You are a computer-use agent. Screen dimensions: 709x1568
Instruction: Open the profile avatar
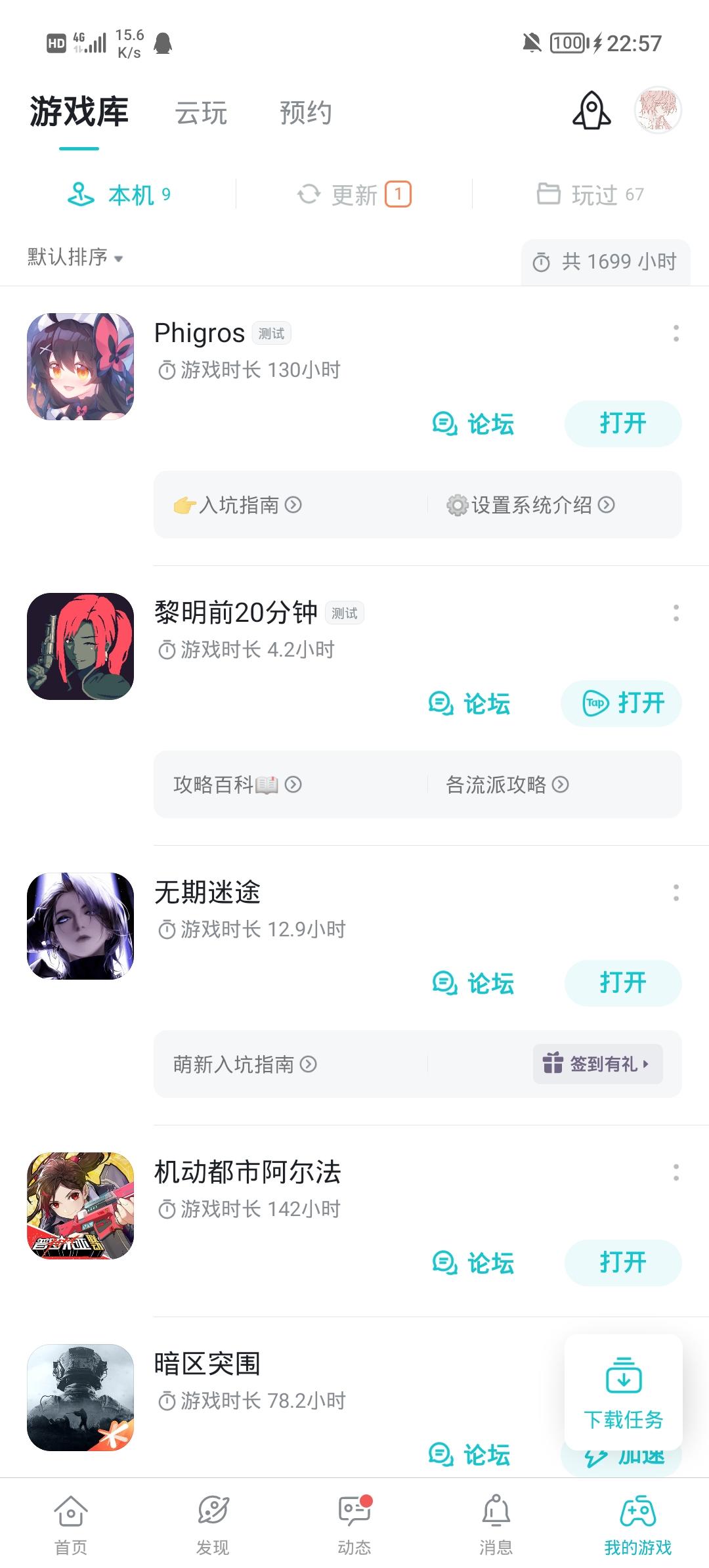(x=658, y=110)
